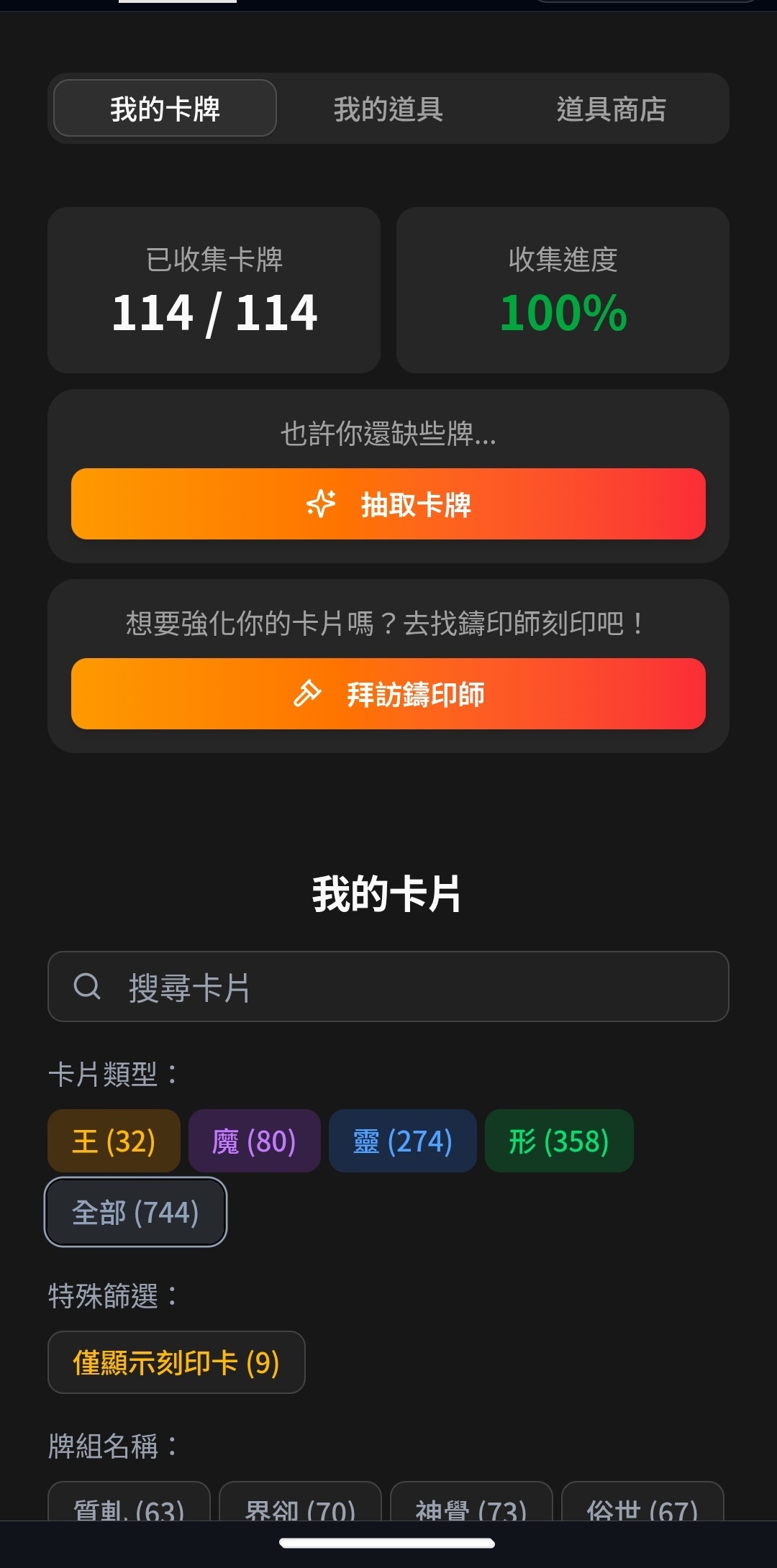Toggle the 僅顯示刻印卡 (9) special filter

click(x=176, y=1362)
